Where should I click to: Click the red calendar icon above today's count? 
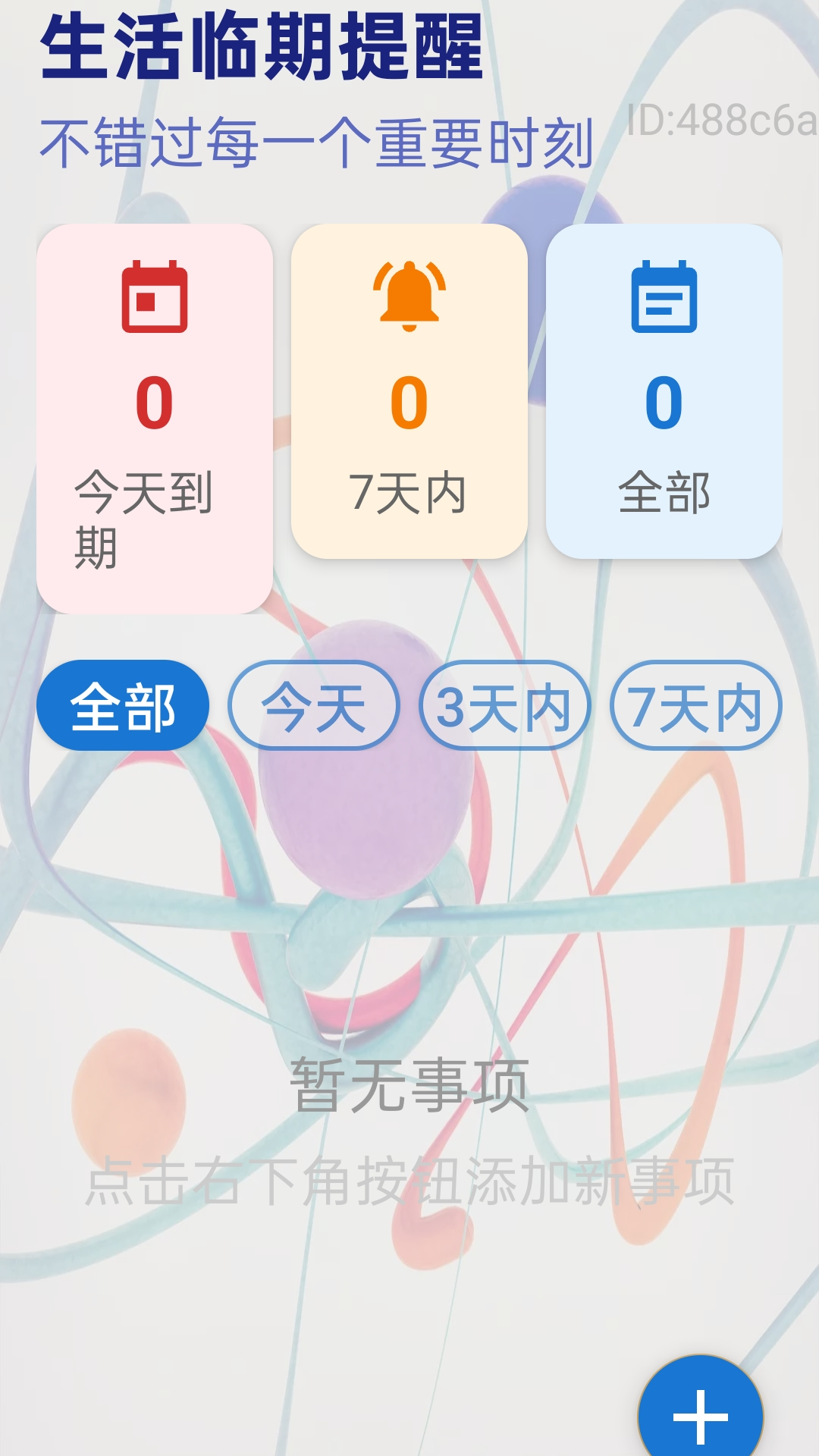tap(155, 297)
